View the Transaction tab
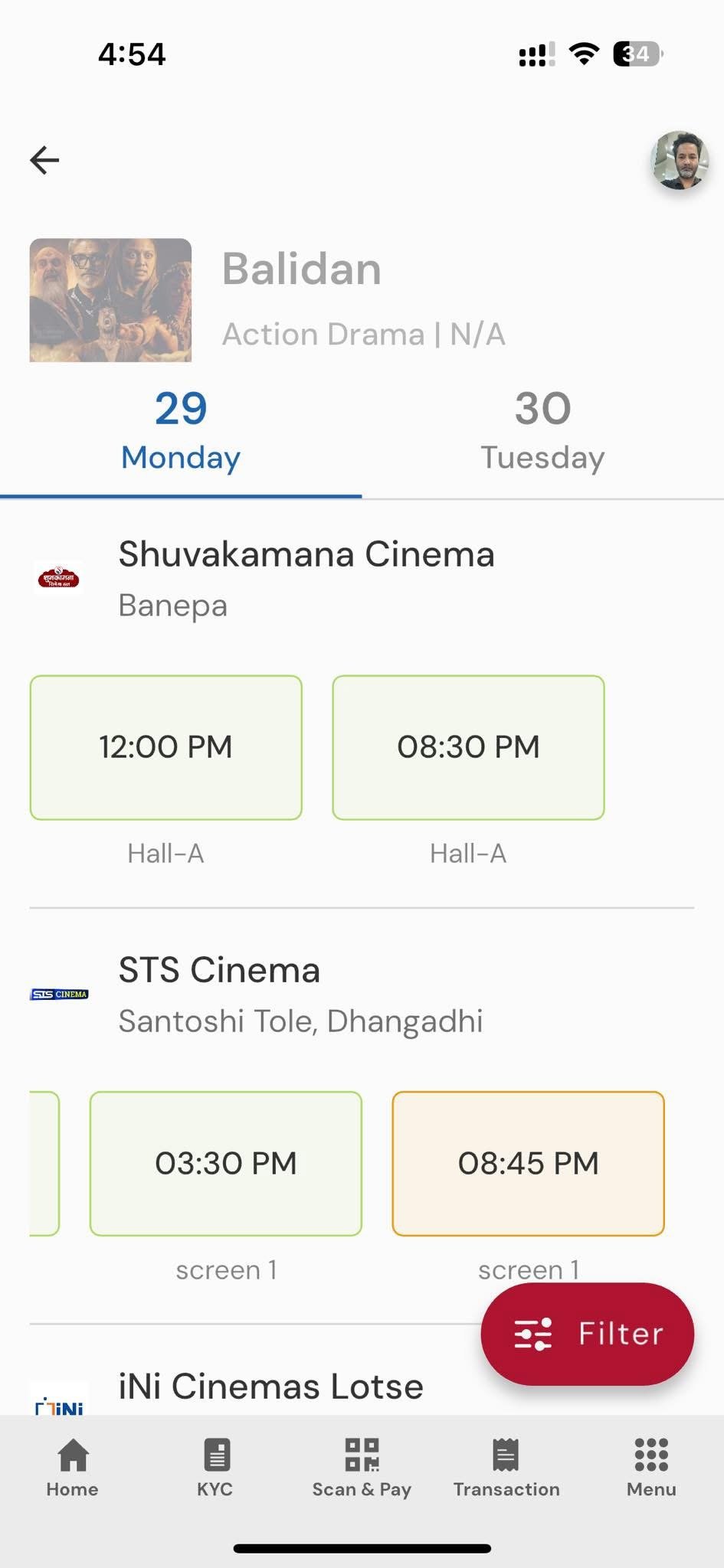 (x=506, y=1468)
